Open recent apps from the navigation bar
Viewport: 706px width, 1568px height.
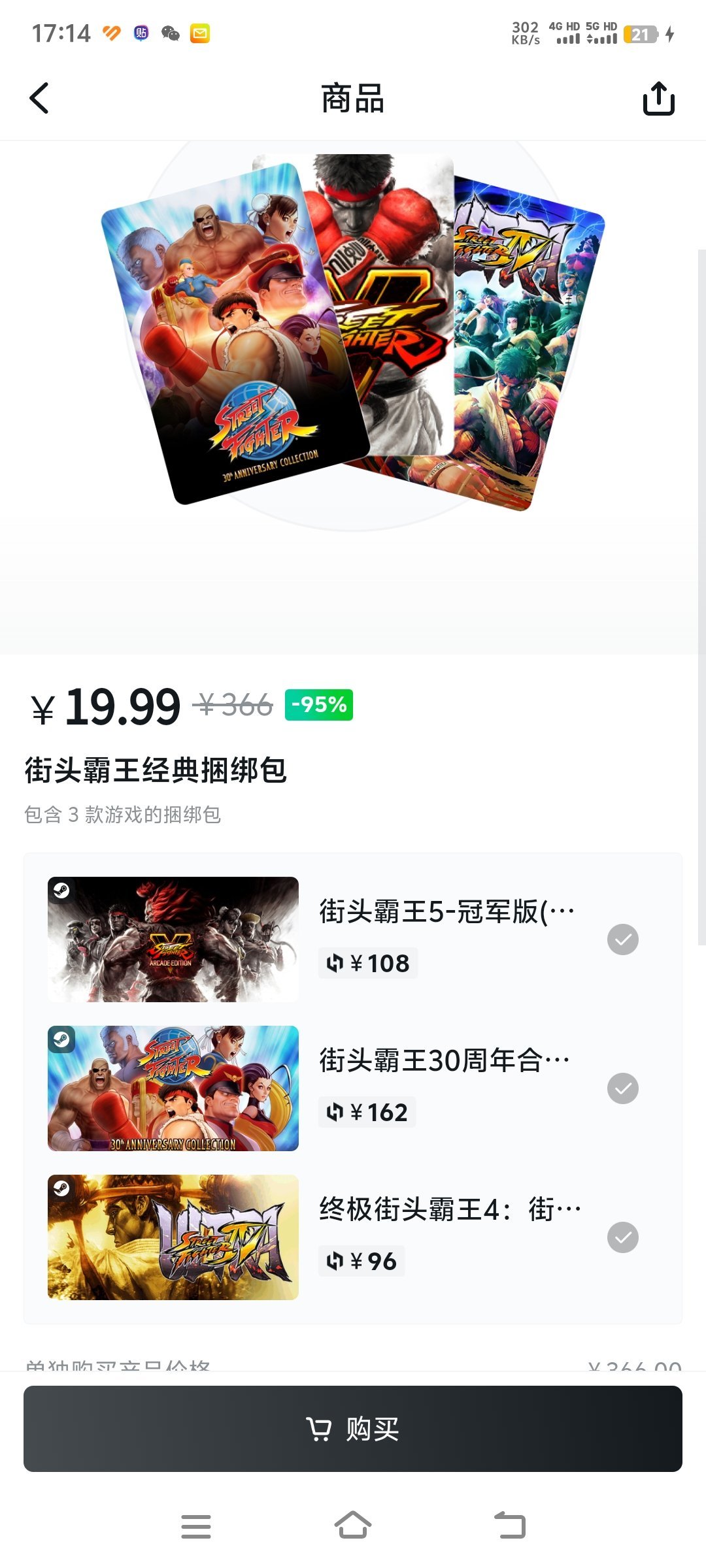pos(196,1526)
